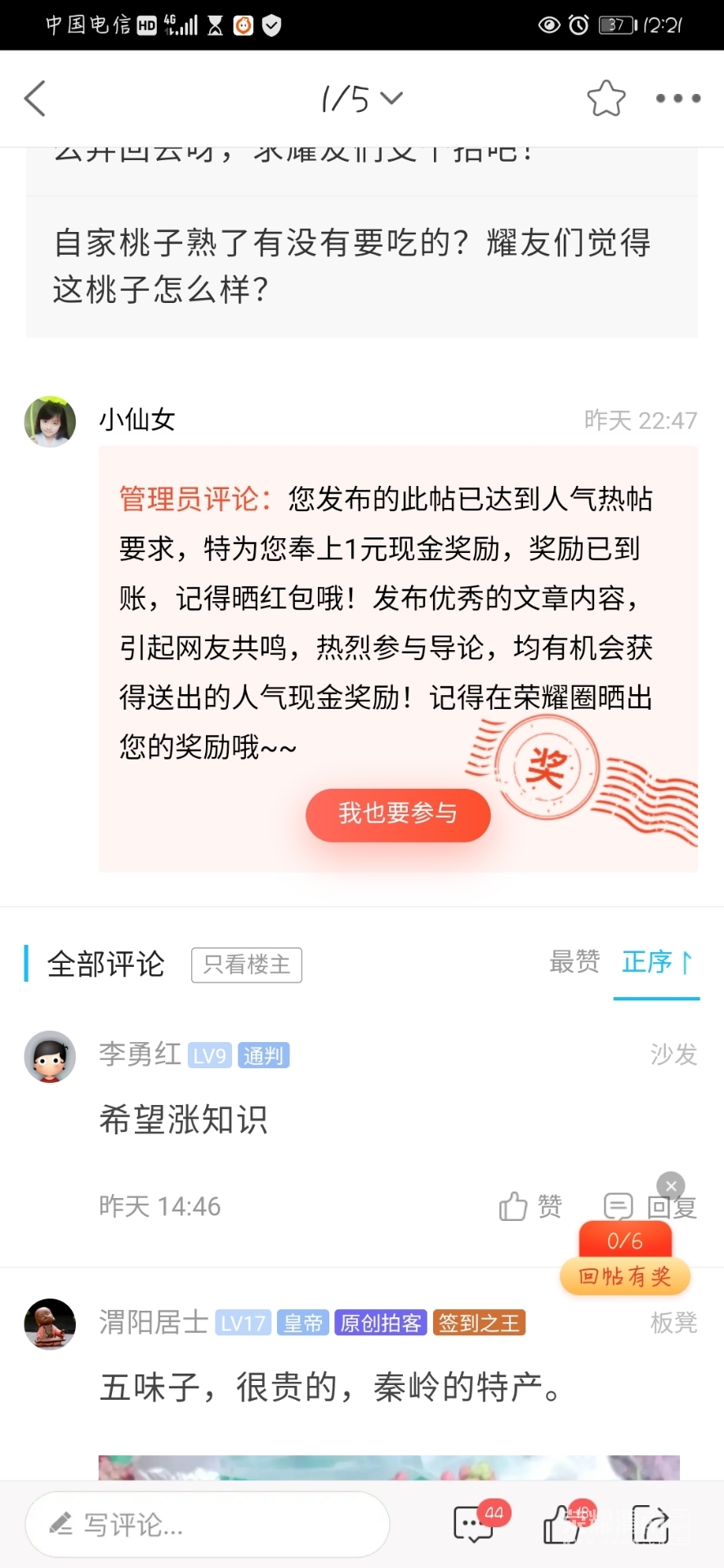Share this post from the bottom bar
This screenshot has width=724, height=1568.
[x=651, y=1524]
